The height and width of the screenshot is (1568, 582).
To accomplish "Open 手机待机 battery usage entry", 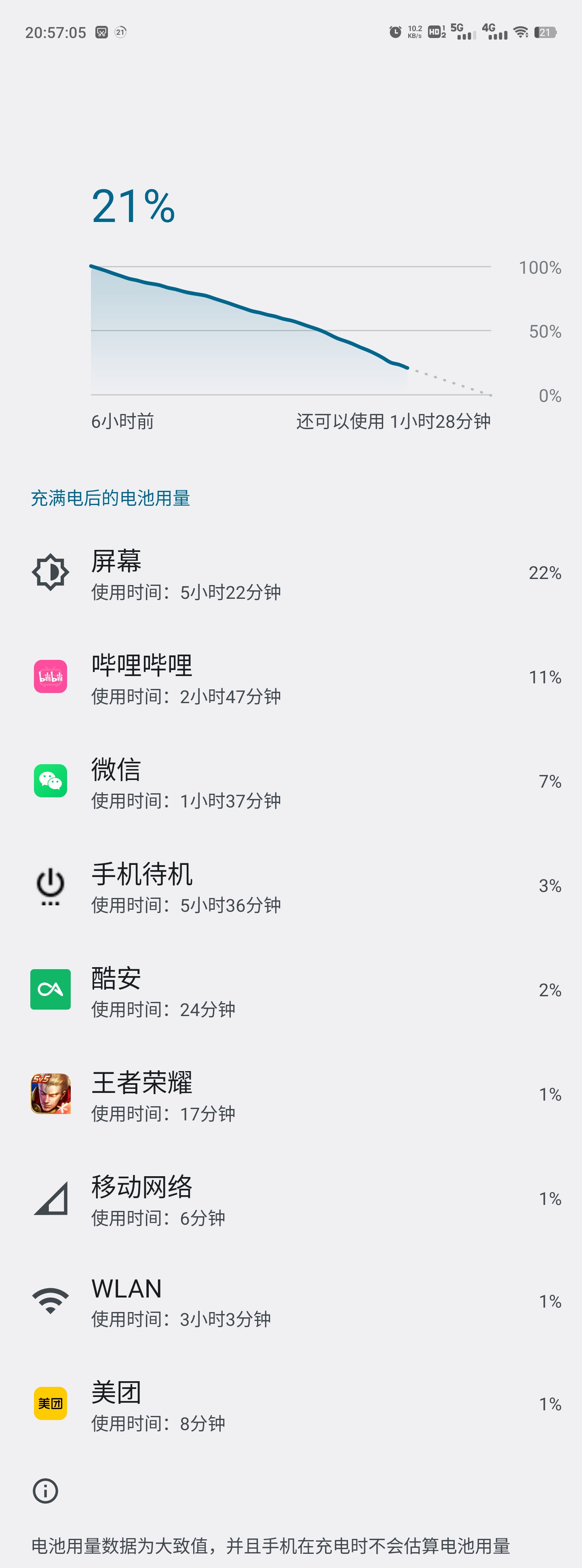I will click(291, 886).
